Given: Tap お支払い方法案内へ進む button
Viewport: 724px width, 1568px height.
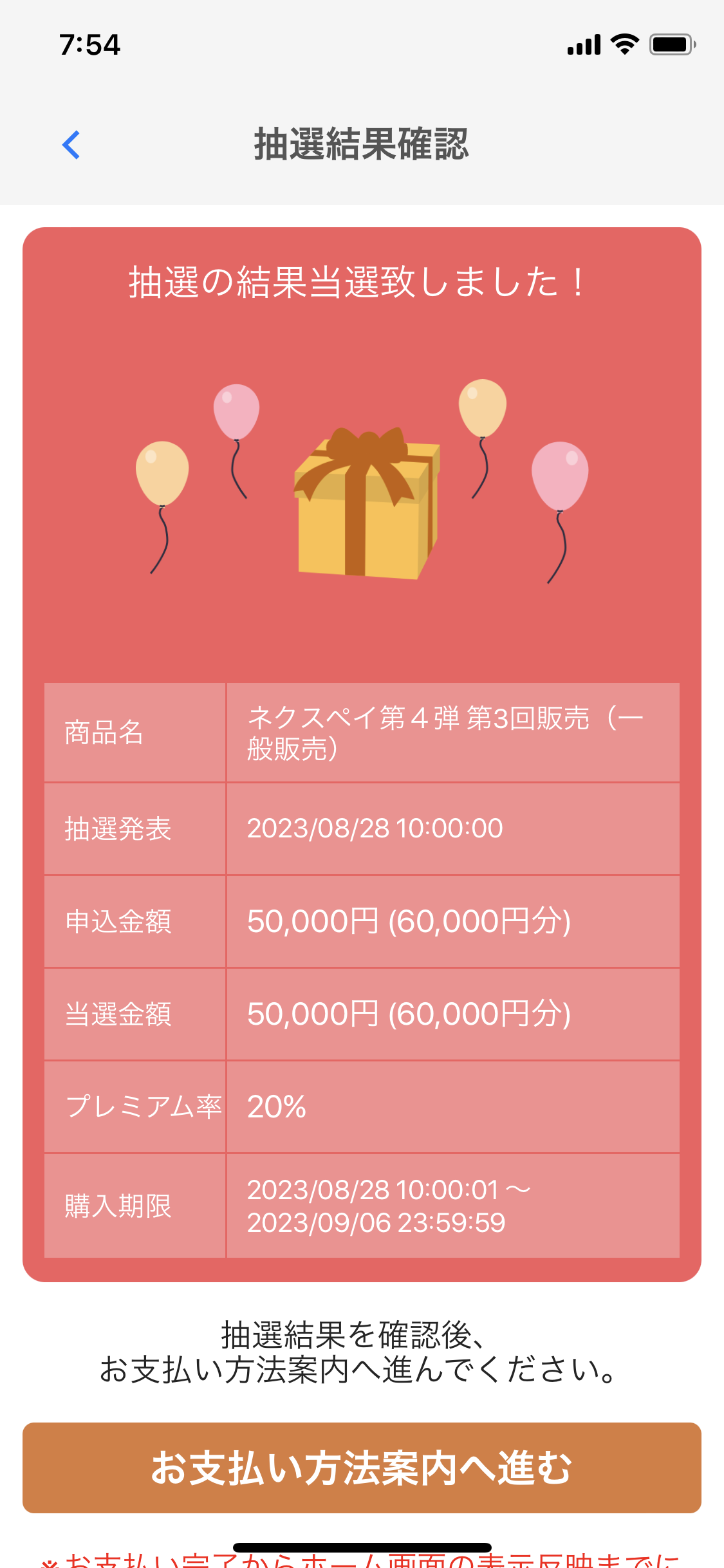Looking at the screenshot, I should click(362, 1468).
